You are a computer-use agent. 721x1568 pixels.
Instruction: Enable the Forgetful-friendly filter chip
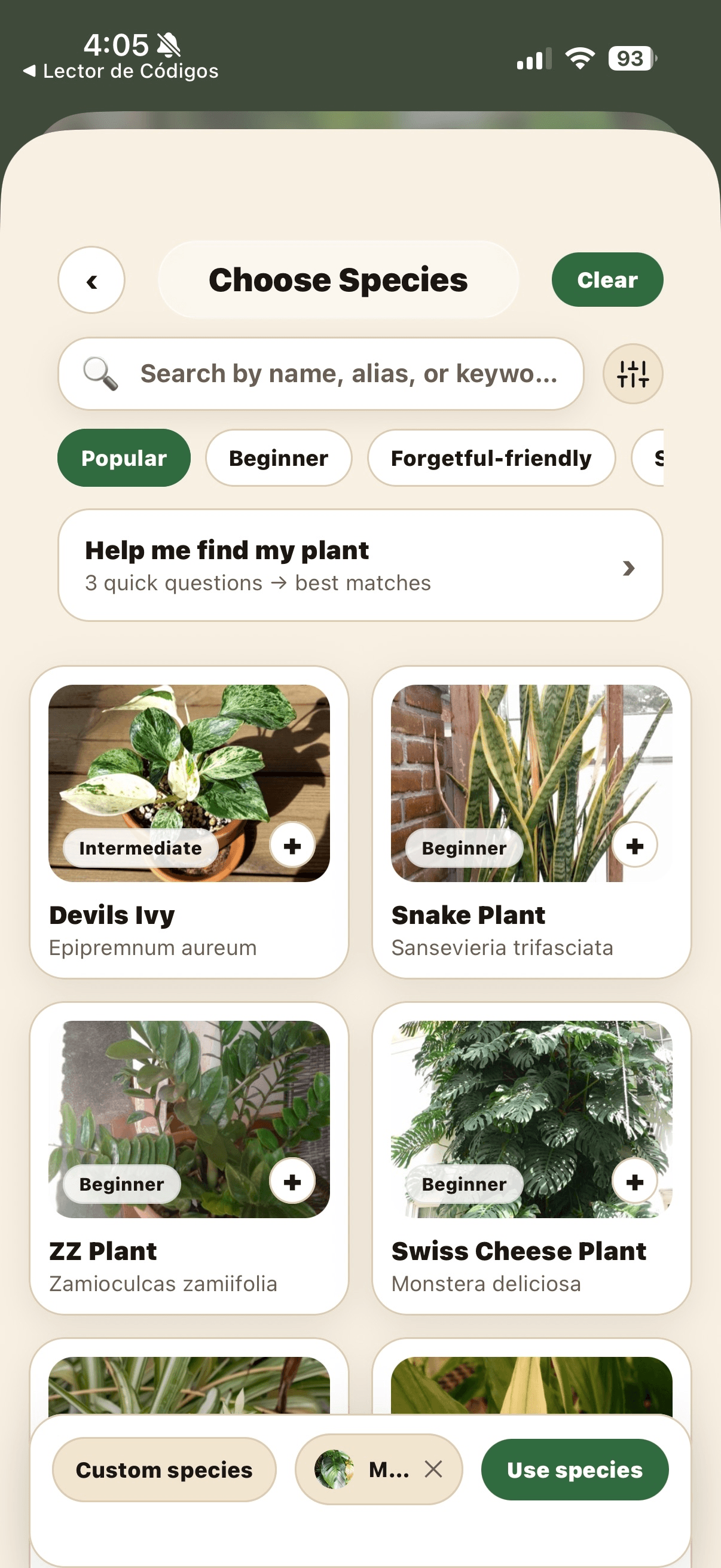491,457
